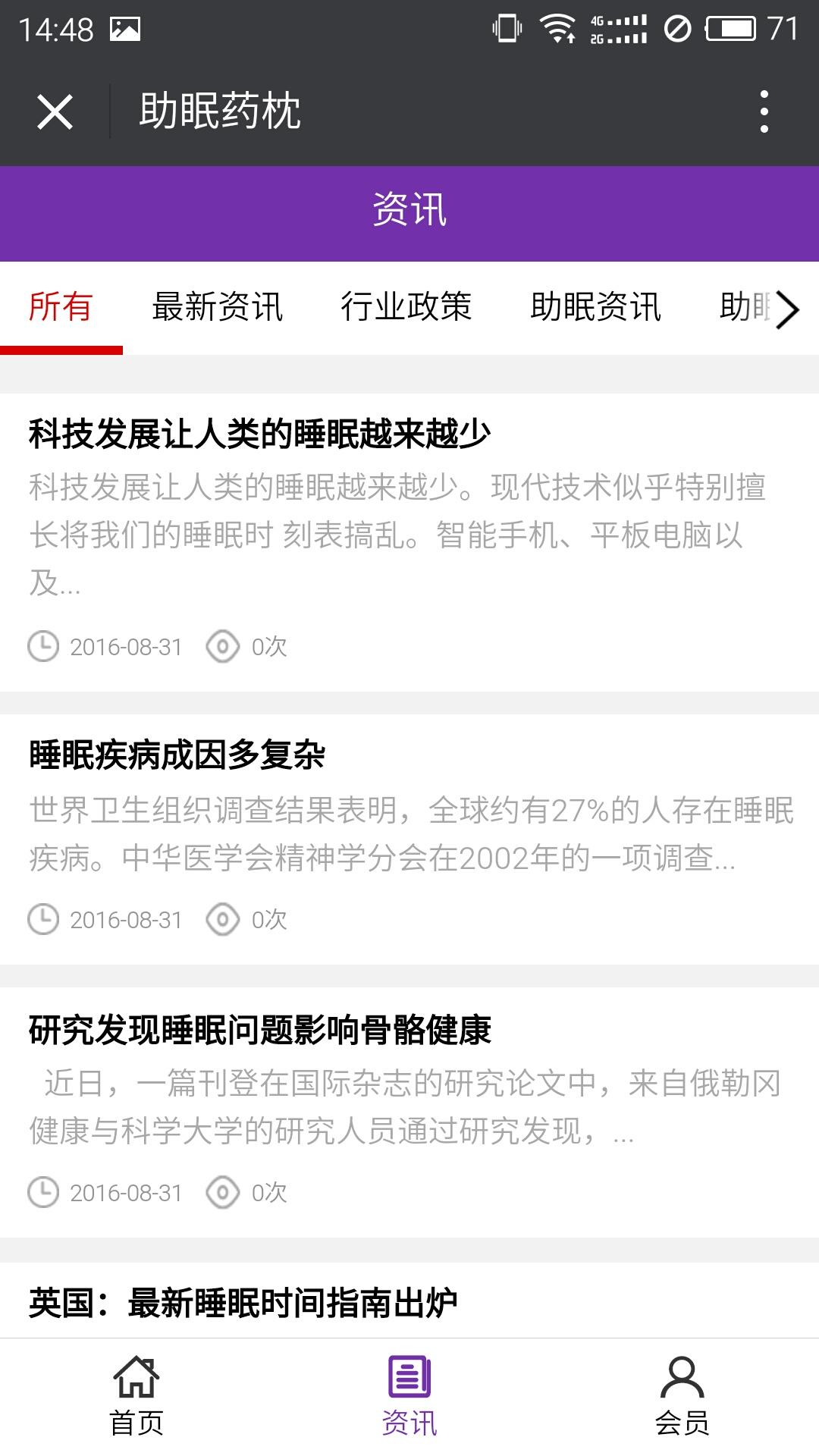The image size is (819, 1456).
Task: Switch to the 行业政策 tab
Action: 406,307
